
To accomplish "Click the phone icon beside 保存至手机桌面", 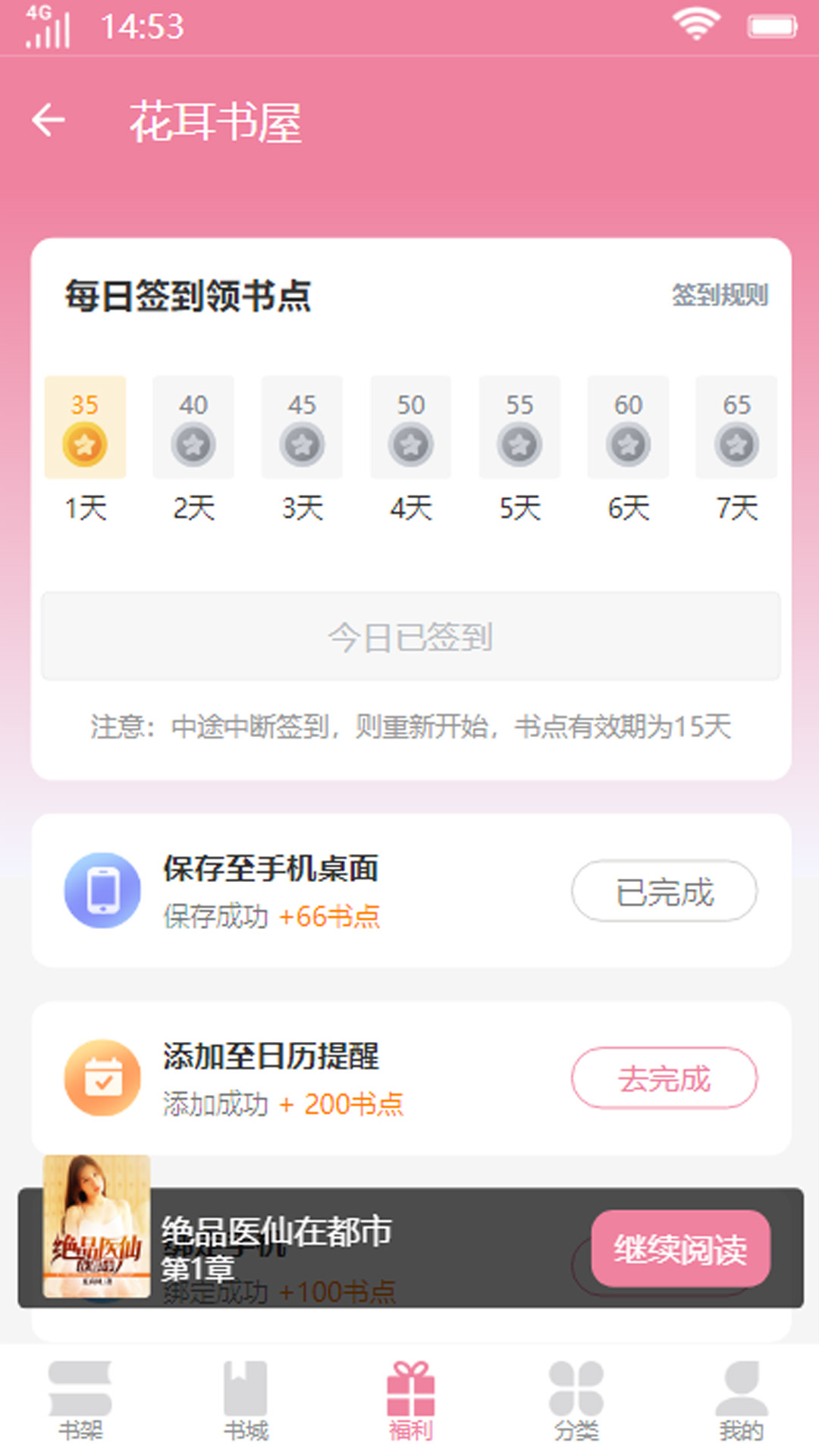I will point(102,891).
